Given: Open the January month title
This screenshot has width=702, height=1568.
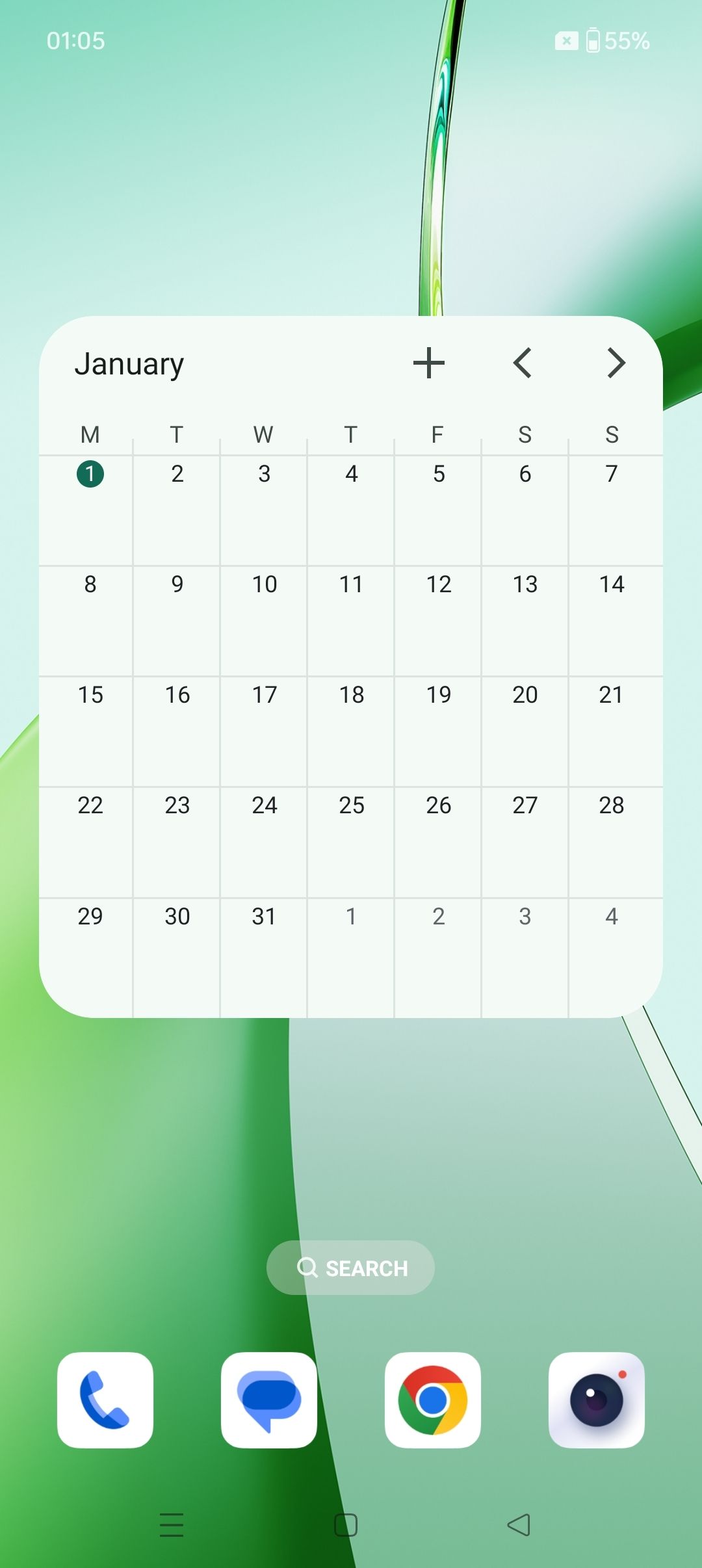Looking at the screenshot, I should (x=129, y=364).
